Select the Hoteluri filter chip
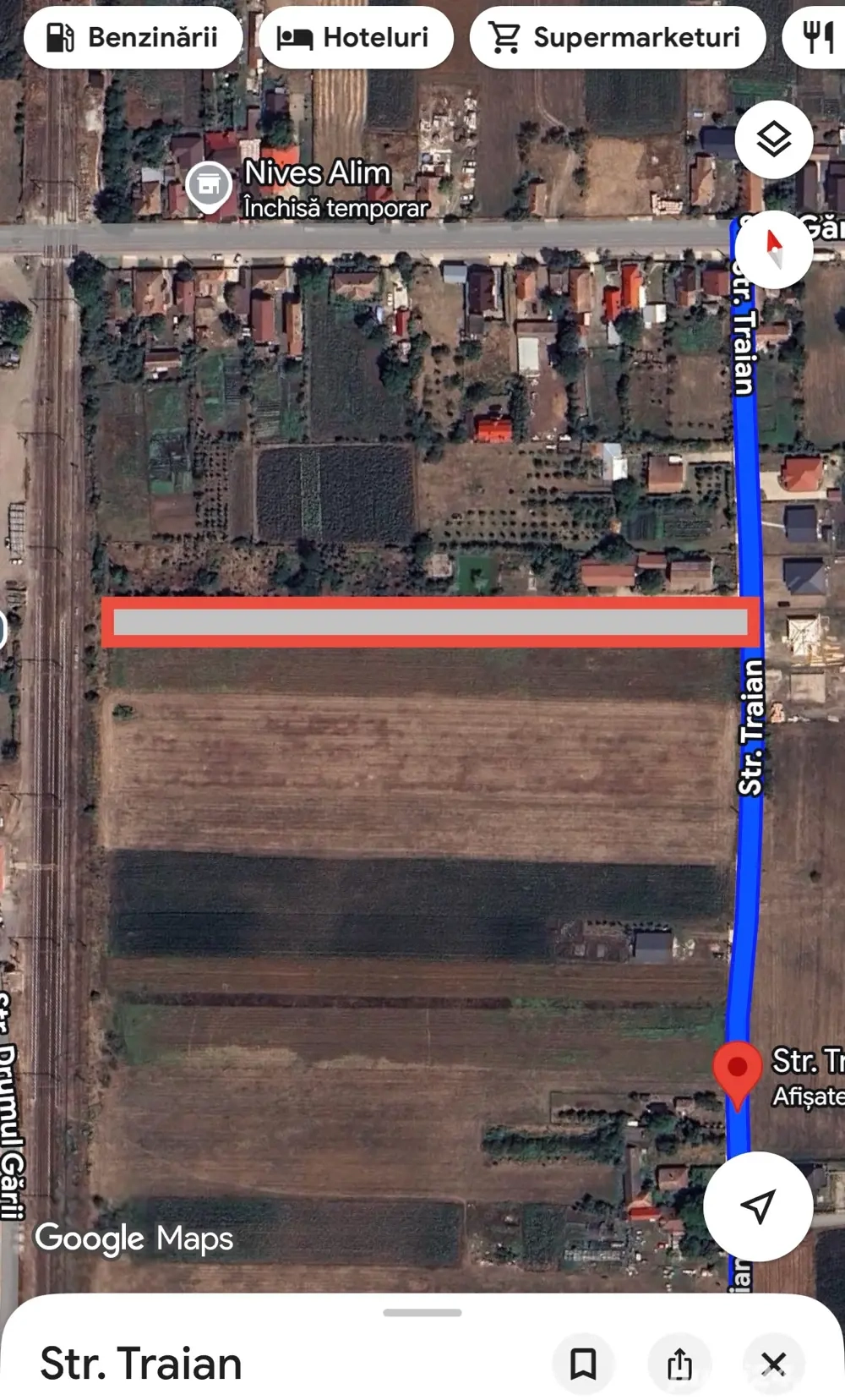 coord(356,38)
